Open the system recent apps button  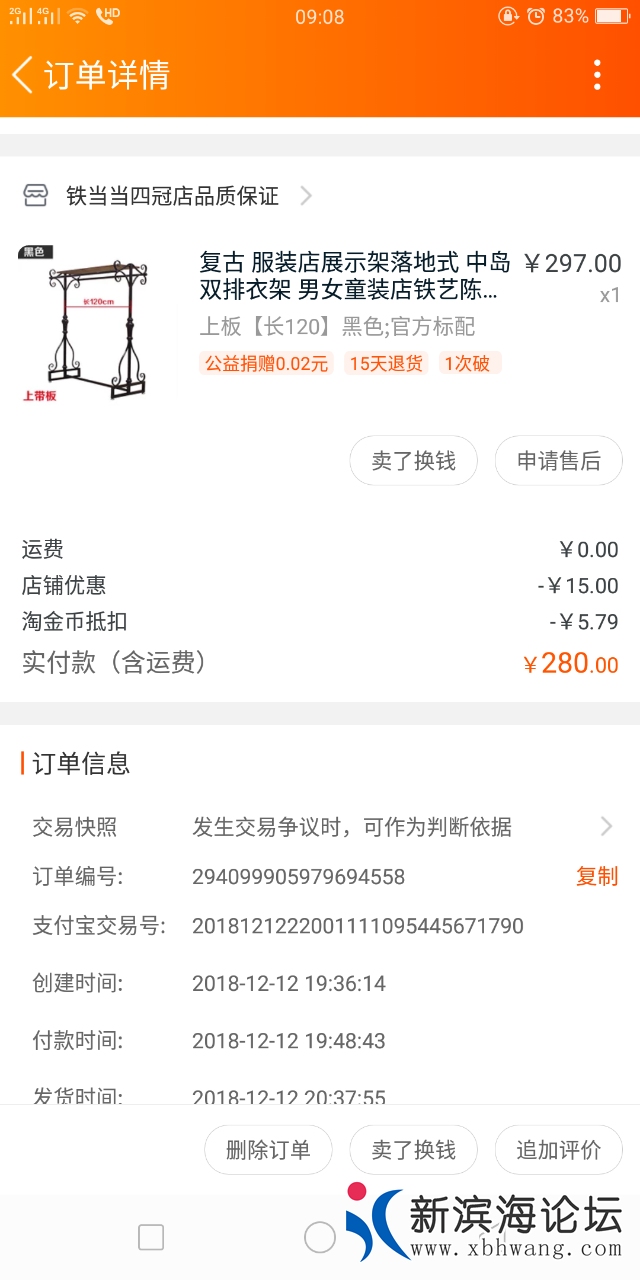[151, 1238]
